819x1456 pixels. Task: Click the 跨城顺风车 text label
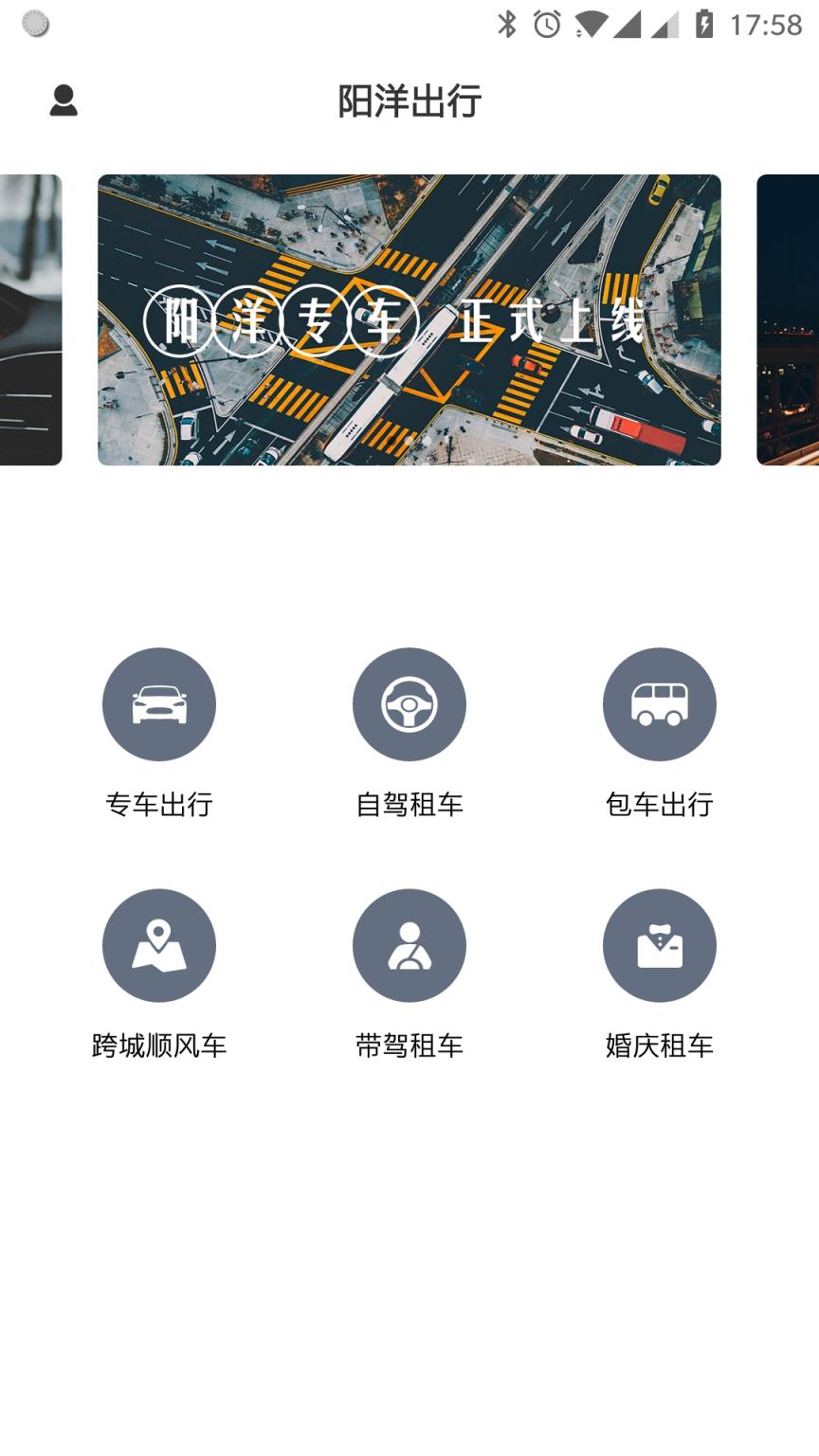(159, 1046)
